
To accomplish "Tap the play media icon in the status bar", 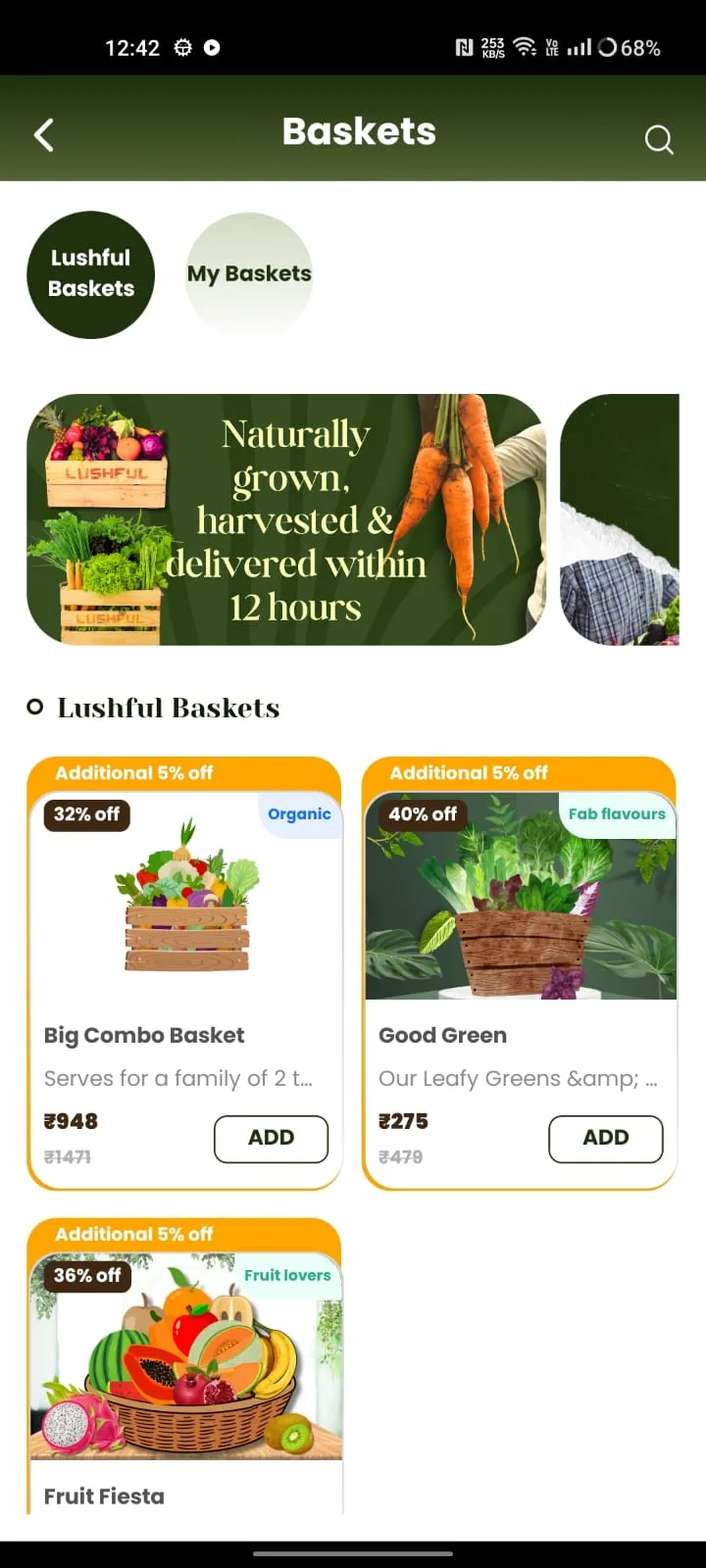I will (210, 46).
